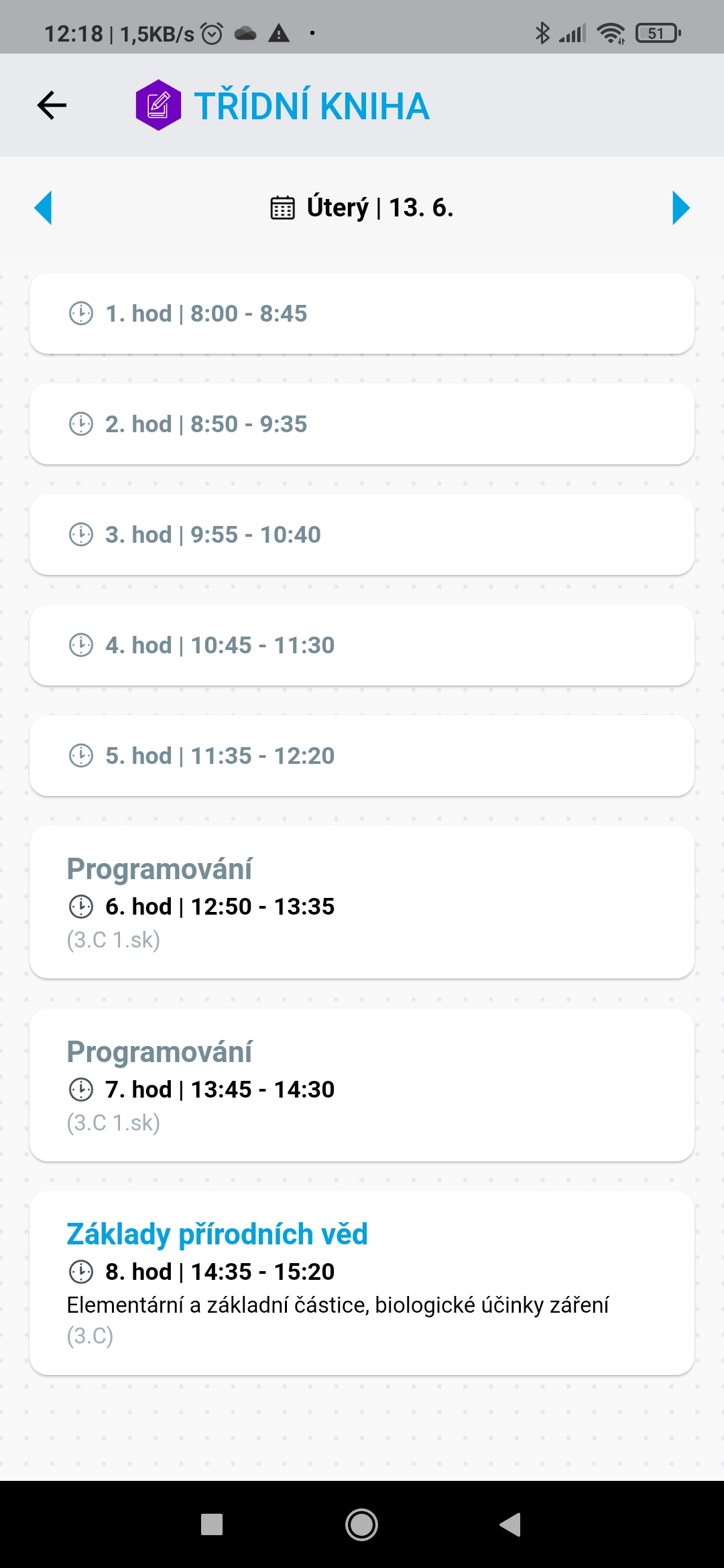
Task: Open the 2. hod 8:50 - 9:35 card
Action: 362,424
